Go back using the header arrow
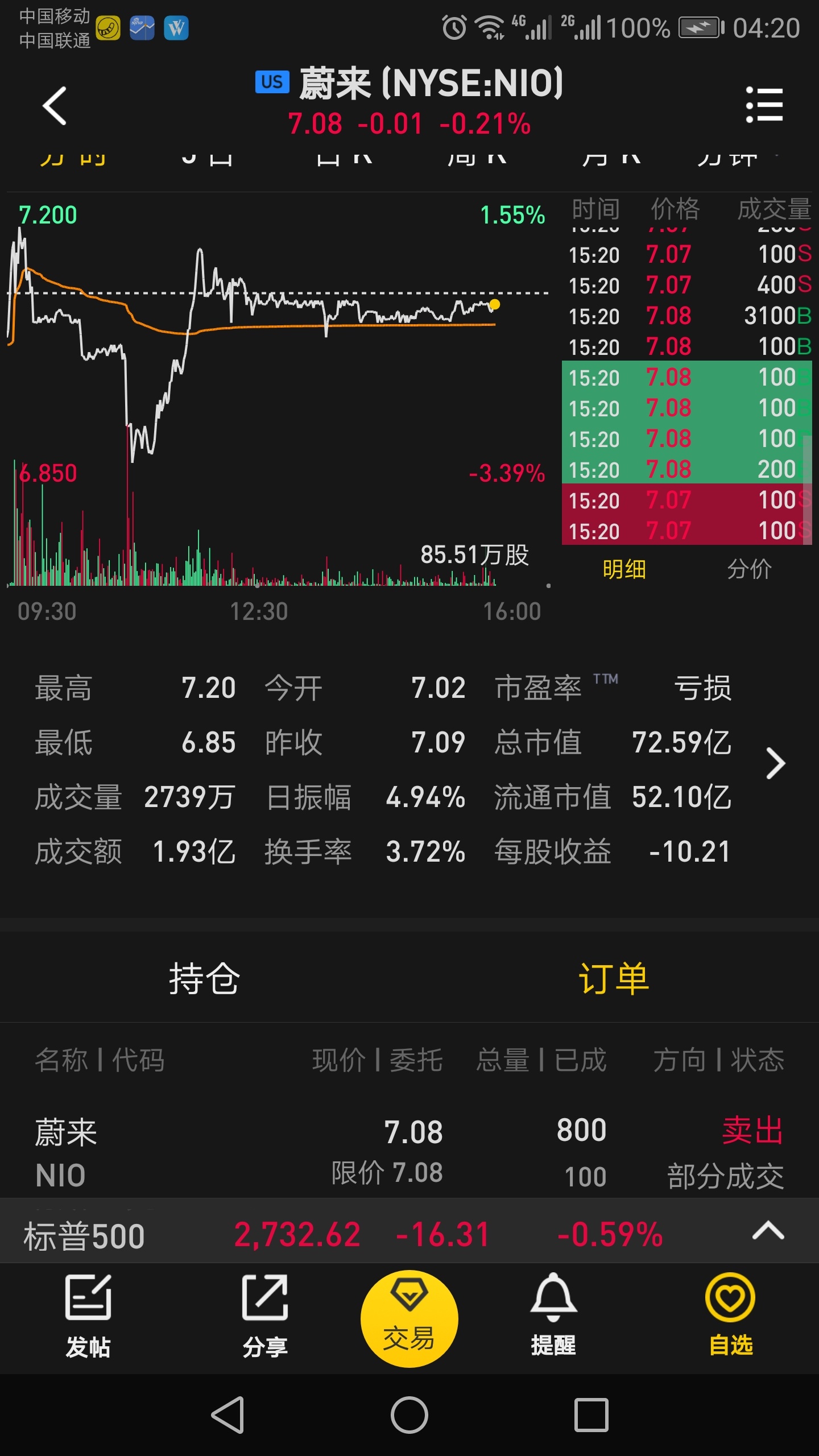The width and height of the screenshot is (819, 1456). [55, 105]
